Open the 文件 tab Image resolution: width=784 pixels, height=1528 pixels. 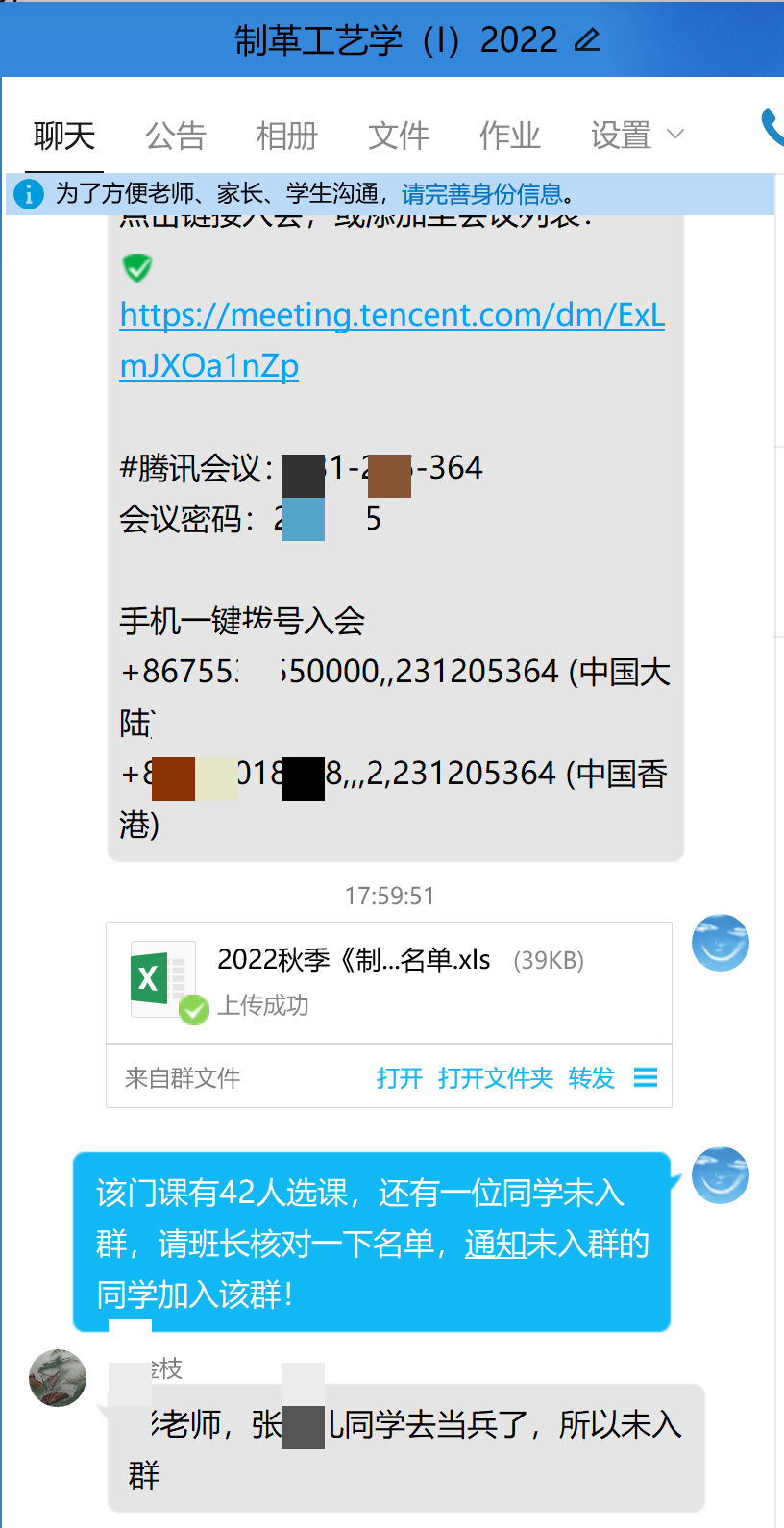pyautogui.click(x=399, y=136)
